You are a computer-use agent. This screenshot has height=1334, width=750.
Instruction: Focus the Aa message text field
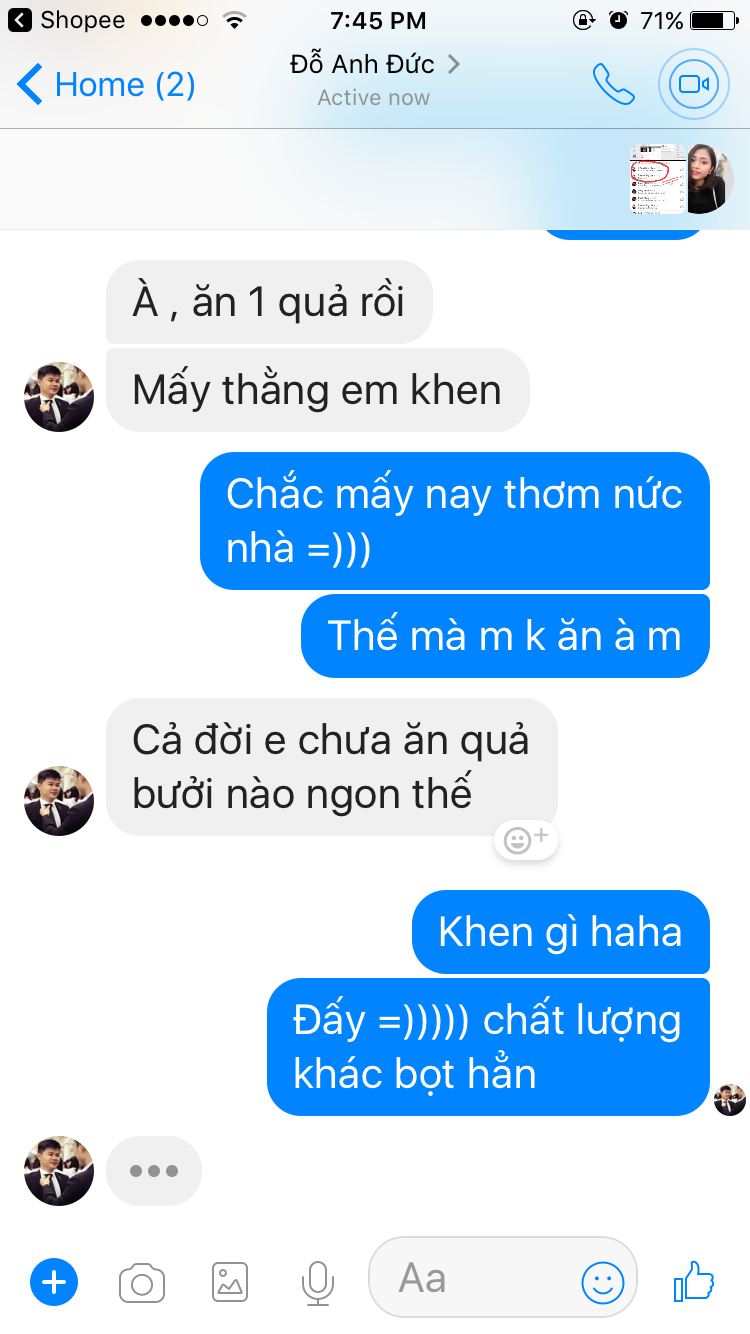coord(470,1279)
